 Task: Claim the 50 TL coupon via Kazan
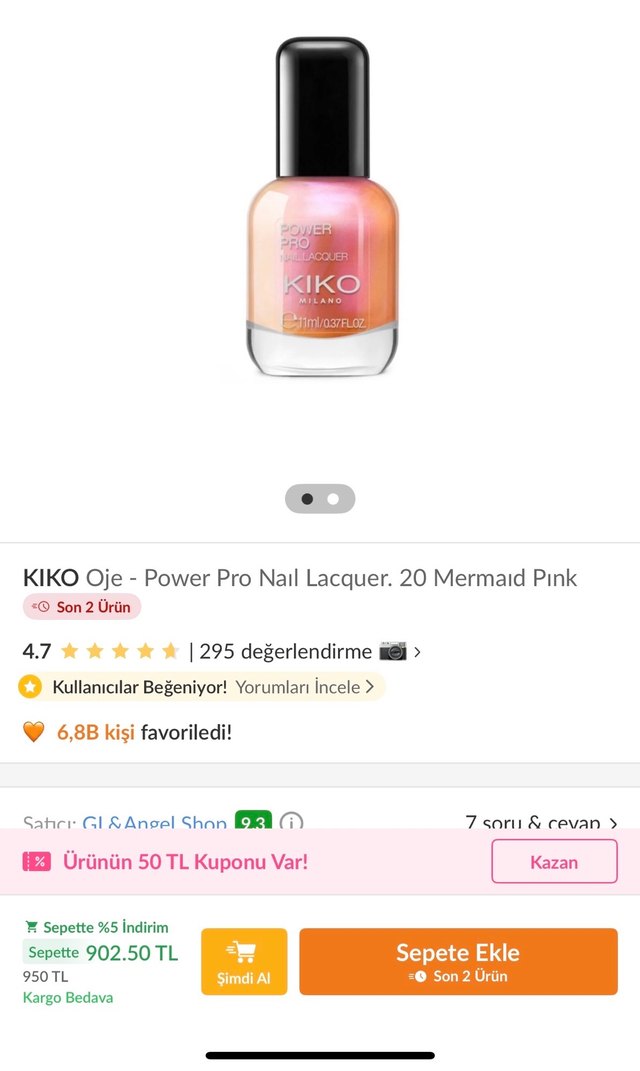[554, 861]
